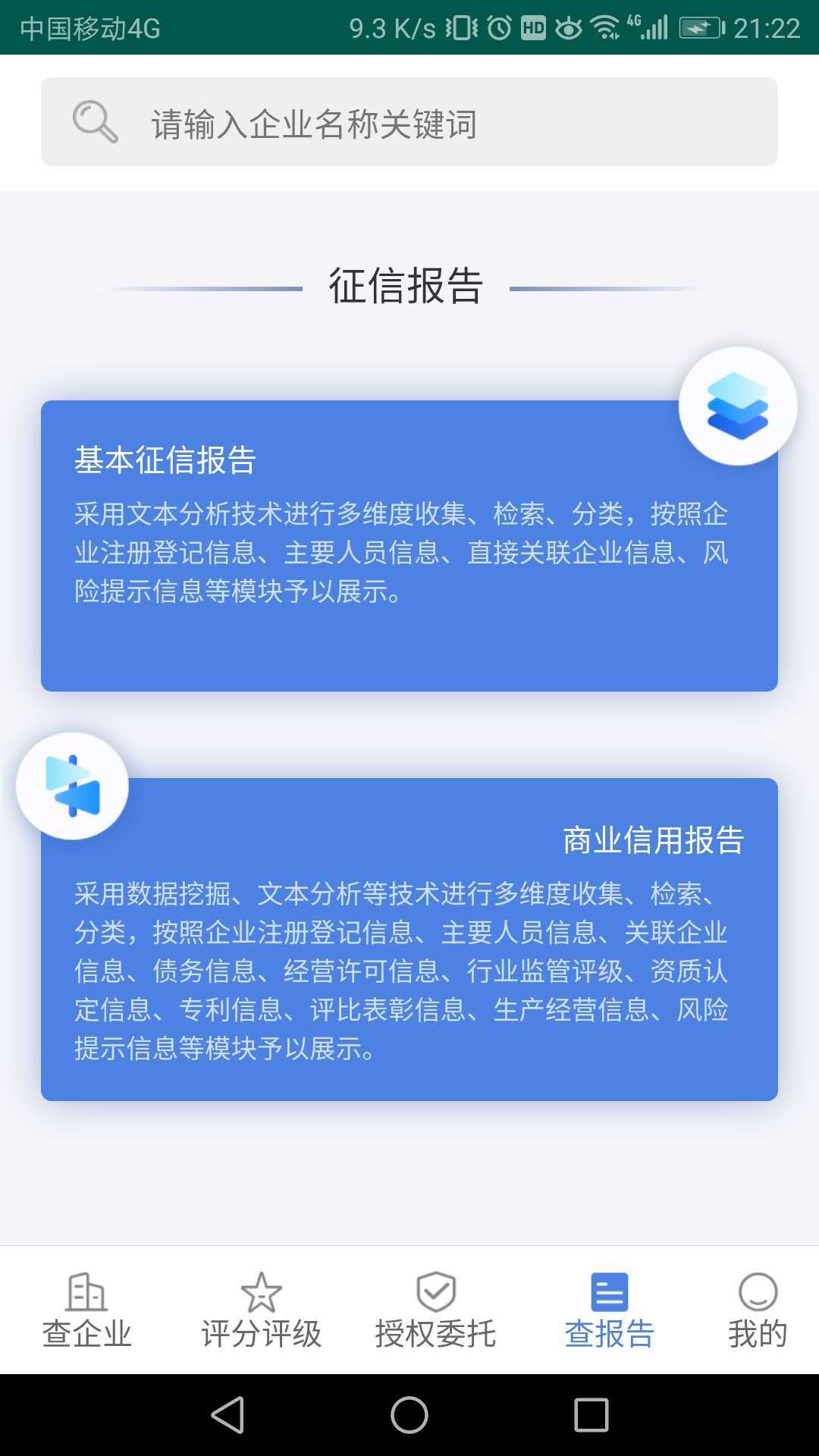The width and height of the screenshot is (819, 1456).
Task: Open the 商业信用报告 card
Action: pyautogui.click(x=409, y=940)
